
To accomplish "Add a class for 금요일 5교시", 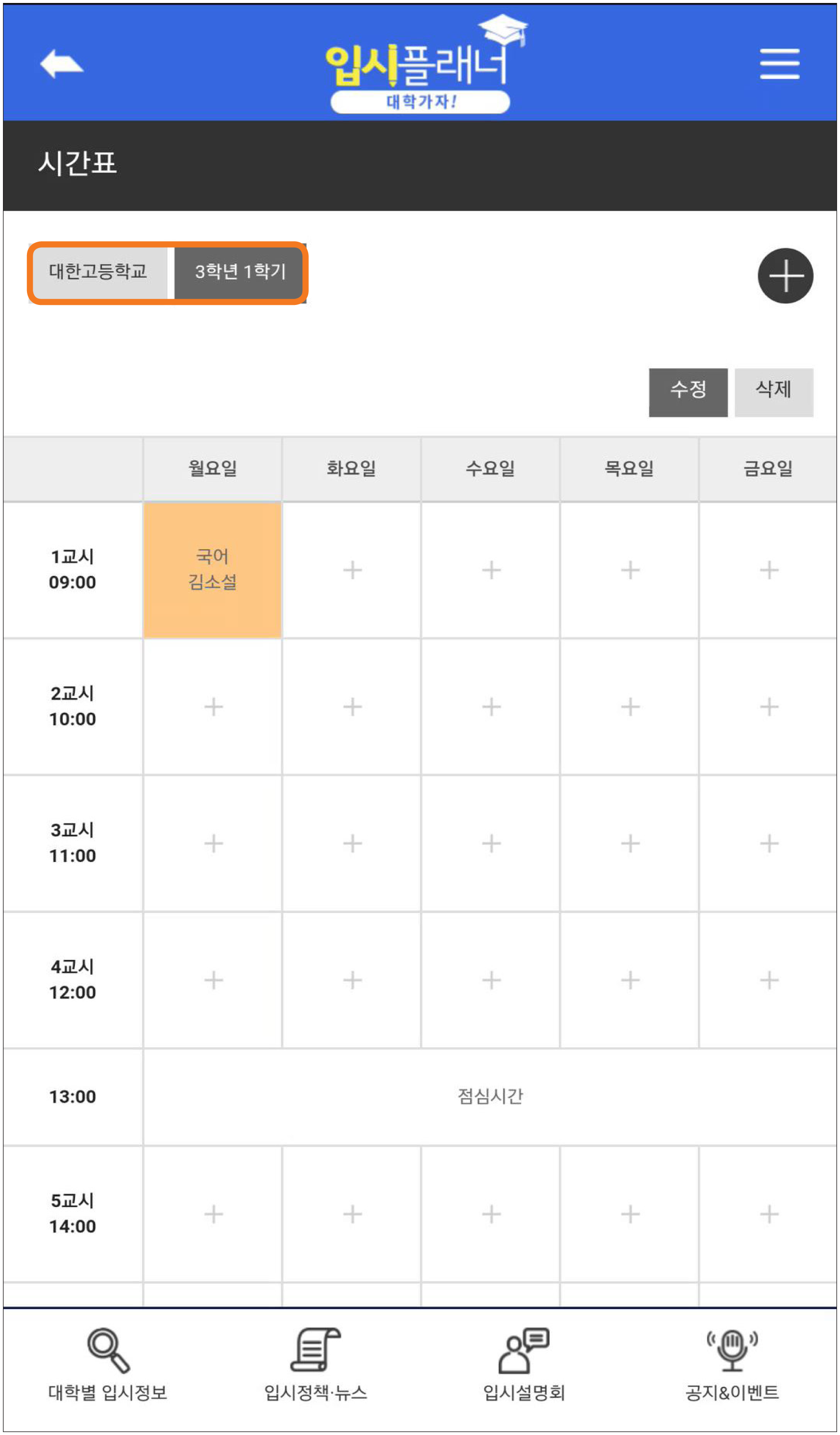I will point(769,1214).
